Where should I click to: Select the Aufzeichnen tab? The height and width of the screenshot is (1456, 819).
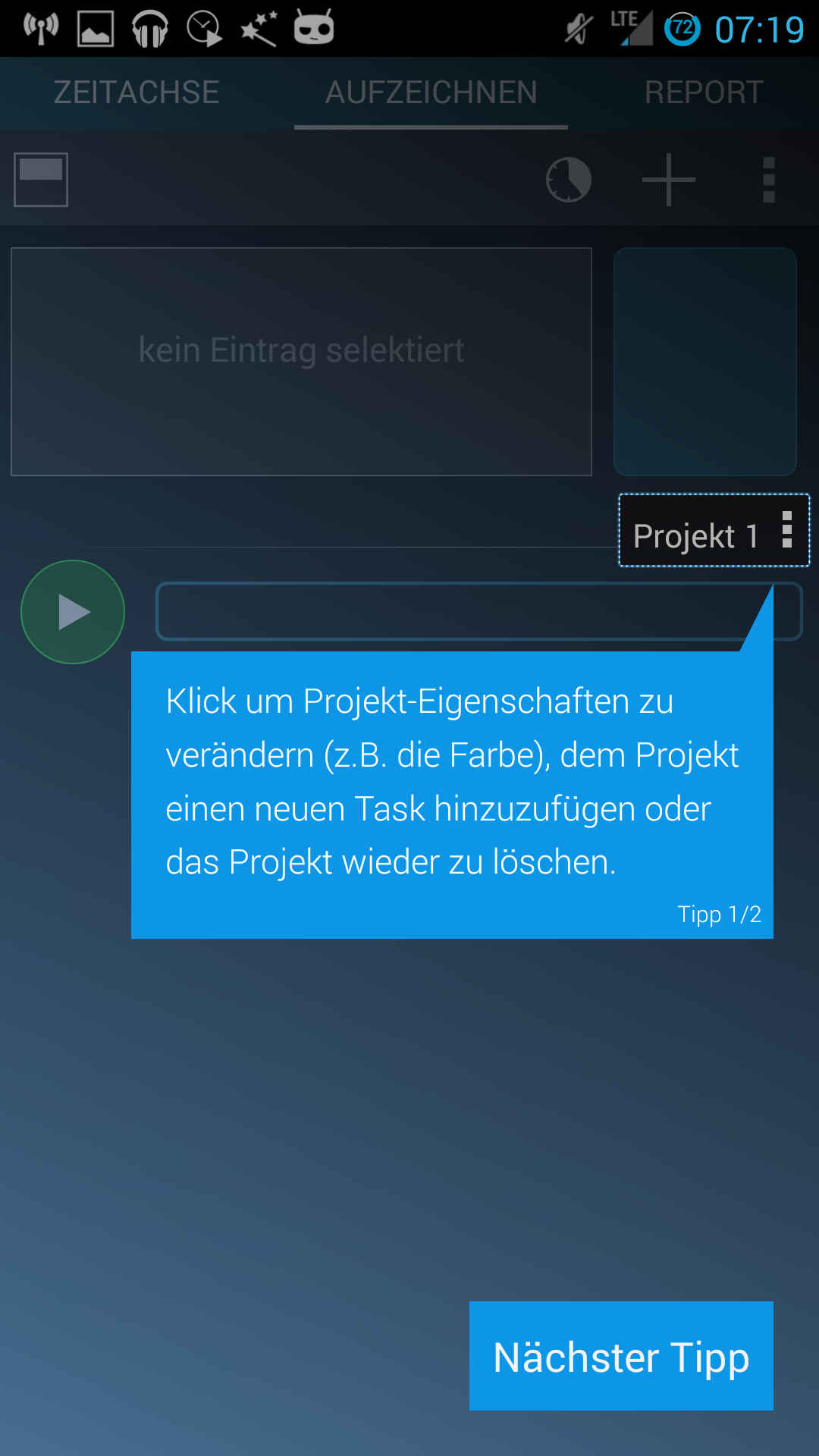(431, 93)
